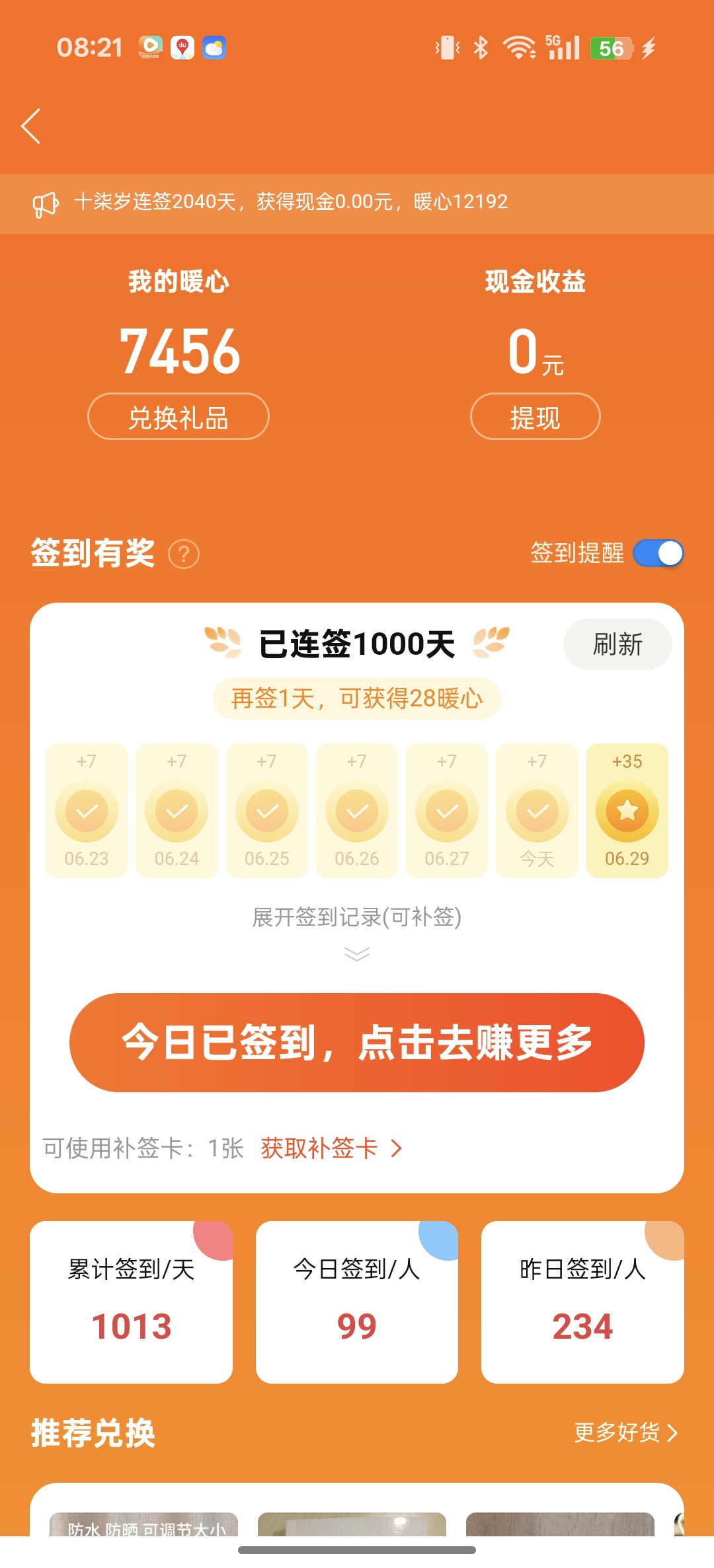The image size is (714, 1568).
Task: Tap 今日已签到，点击去赚更多
Action: point(357,1042)
